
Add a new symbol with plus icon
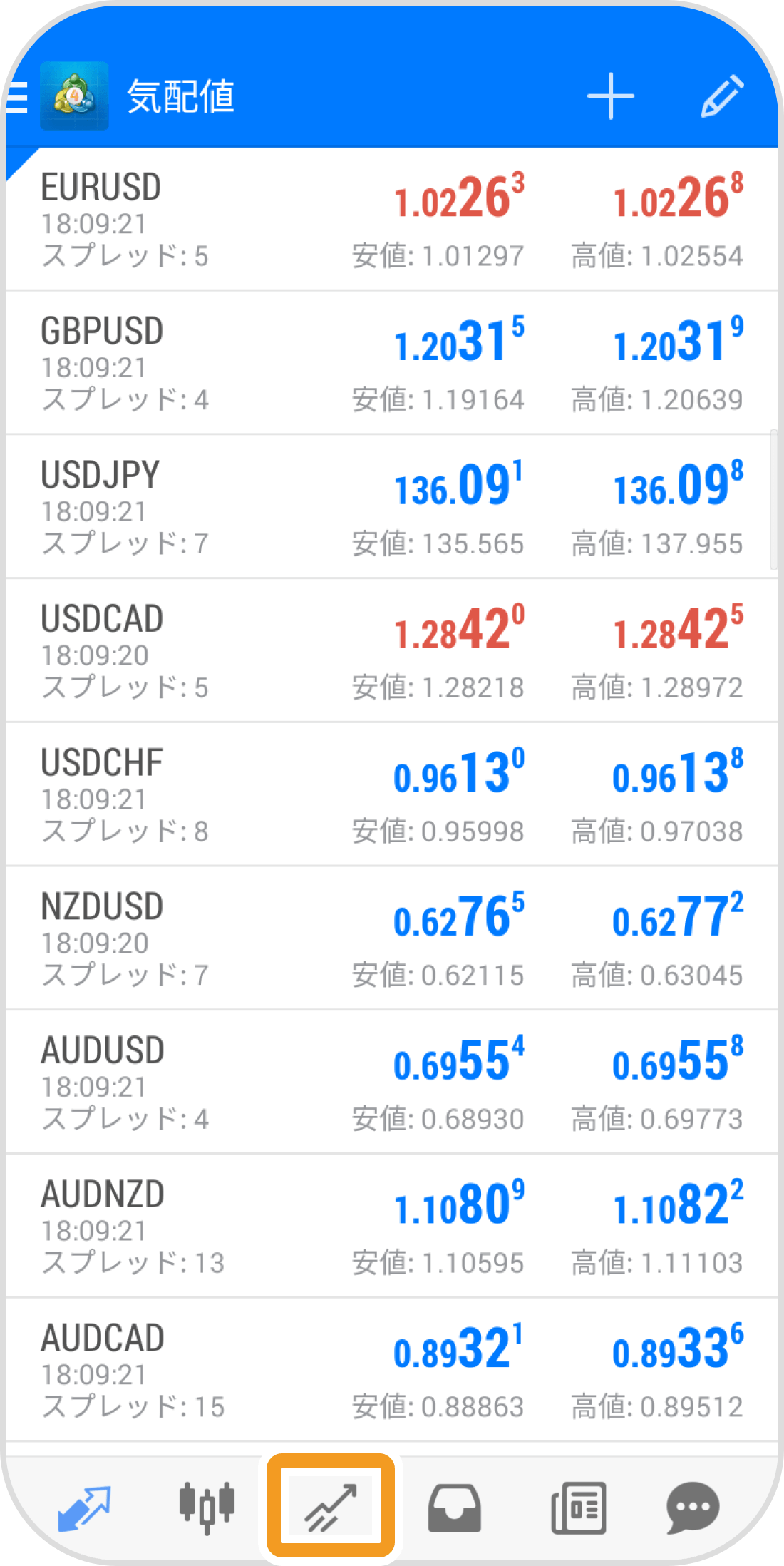coord(610,96)
